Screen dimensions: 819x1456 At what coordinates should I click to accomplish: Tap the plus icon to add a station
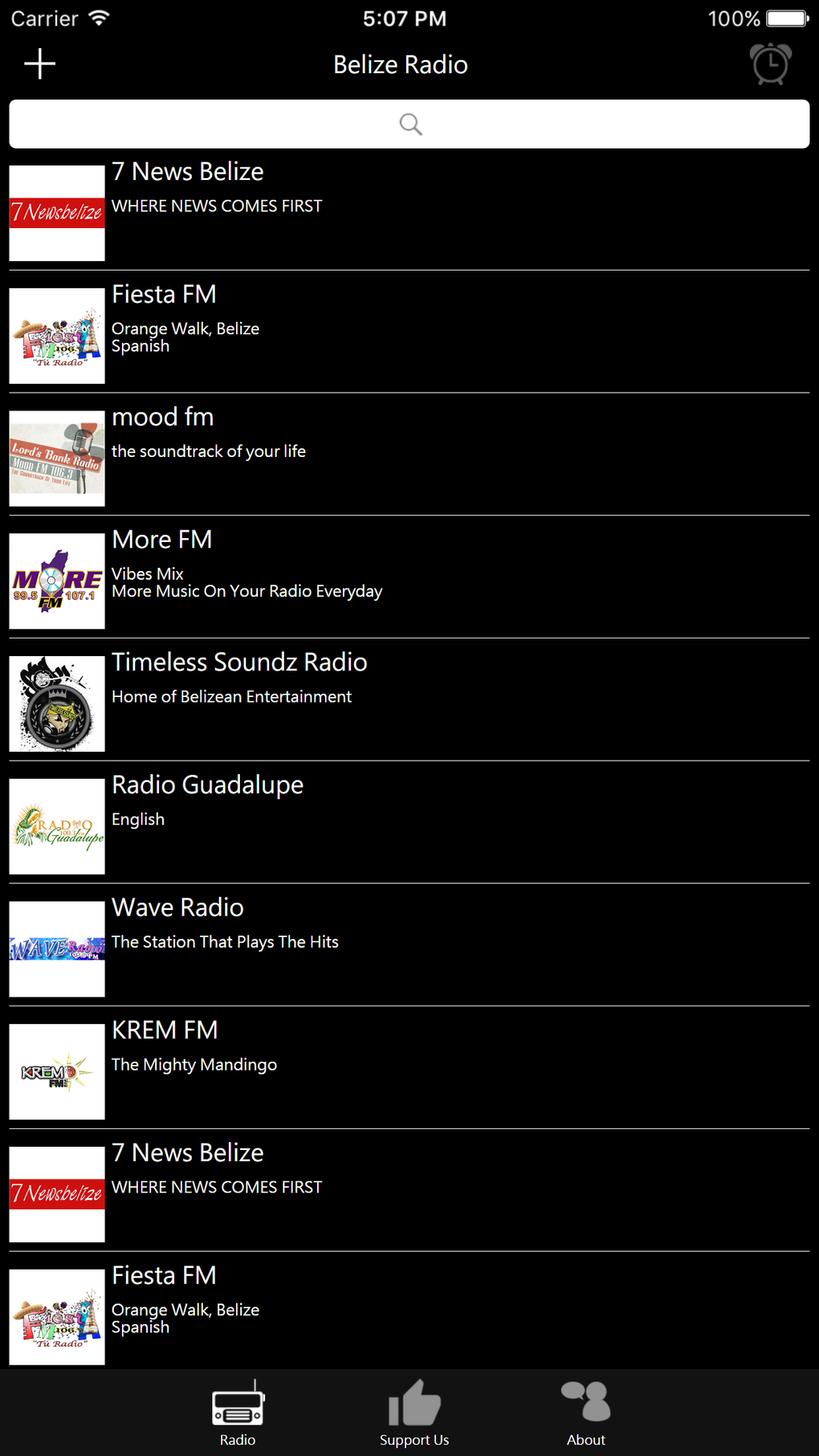pos(39,64)
